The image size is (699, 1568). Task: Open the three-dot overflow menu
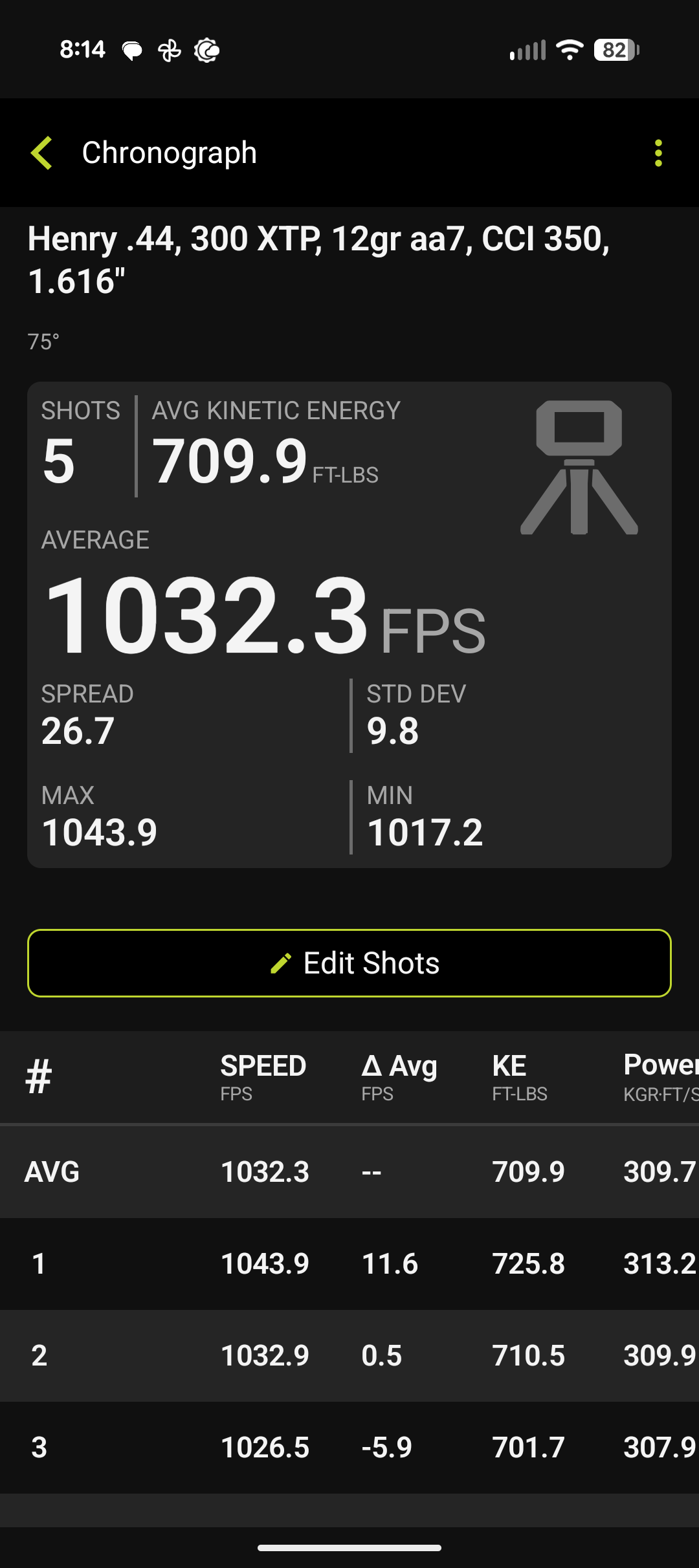point(658,153)
